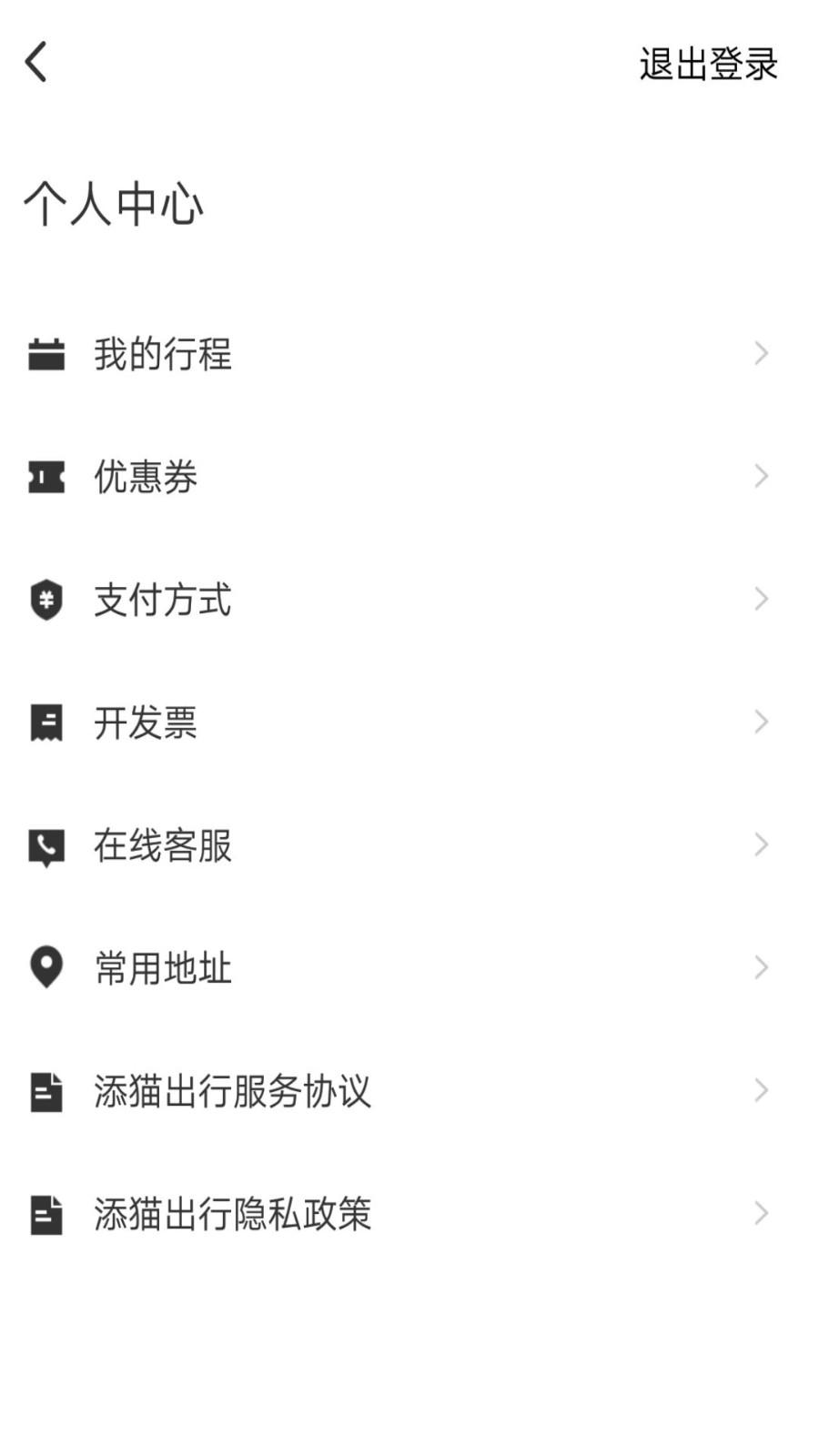Select the location pin icon beside 常用地址
The width and height of the screenshot is (819, 1456).
pyautogui.click(x=45, y=967)
